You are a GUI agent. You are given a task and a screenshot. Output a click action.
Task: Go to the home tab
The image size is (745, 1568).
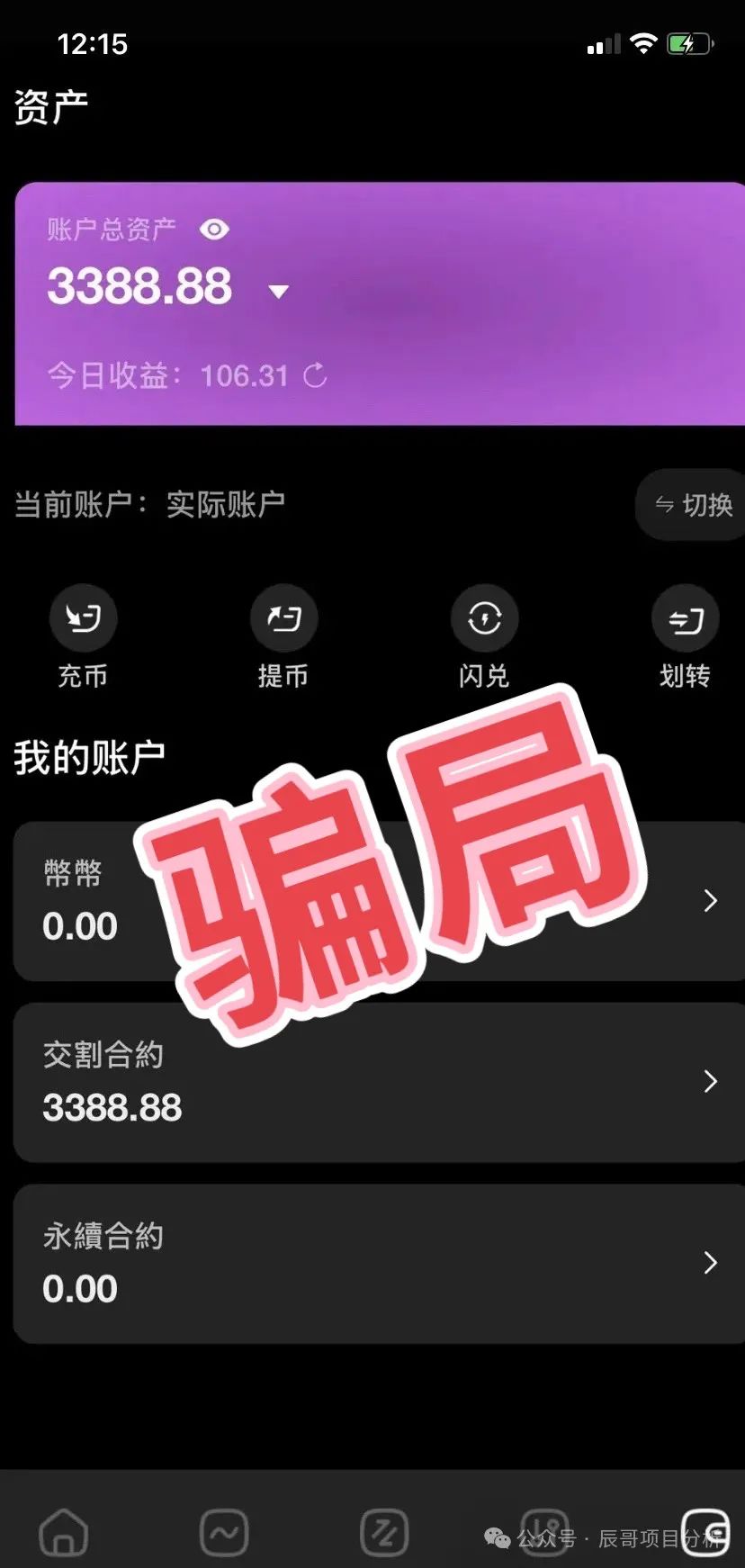pos(64,1532)
